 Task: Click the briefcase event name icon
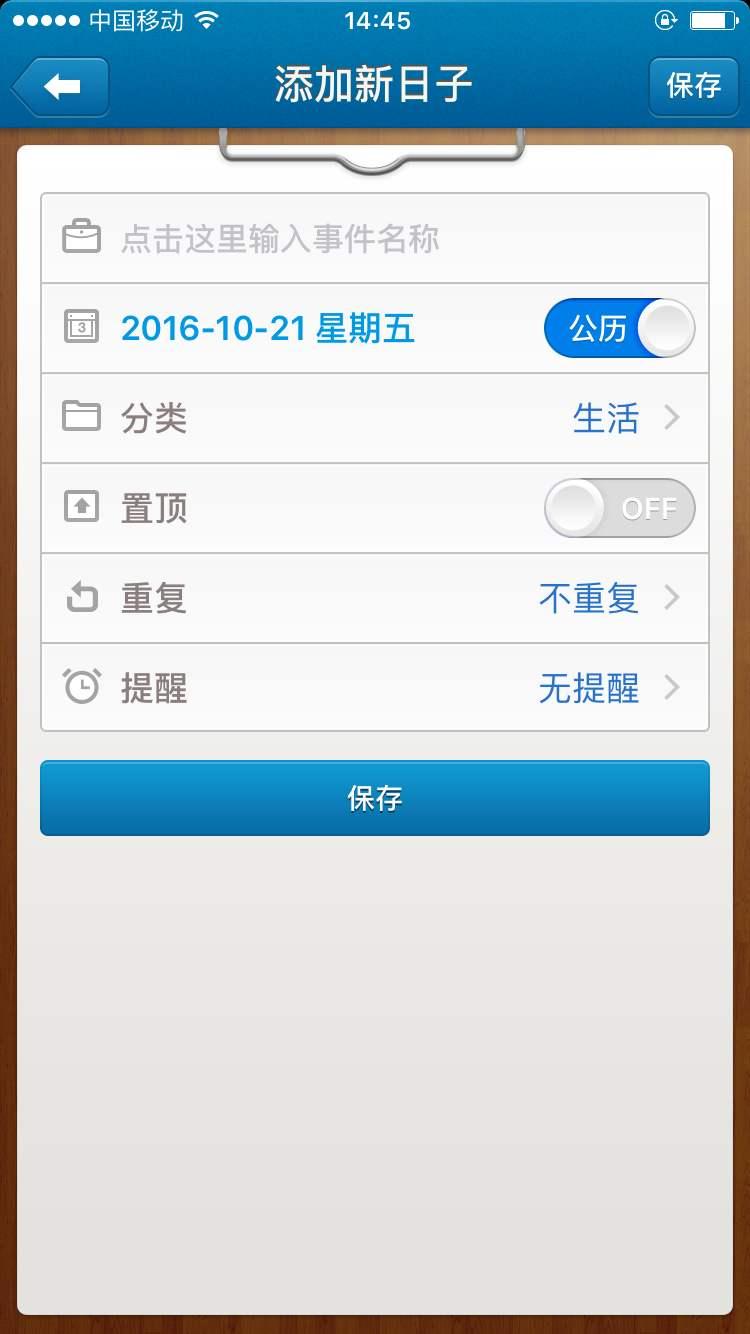point(83,237)
